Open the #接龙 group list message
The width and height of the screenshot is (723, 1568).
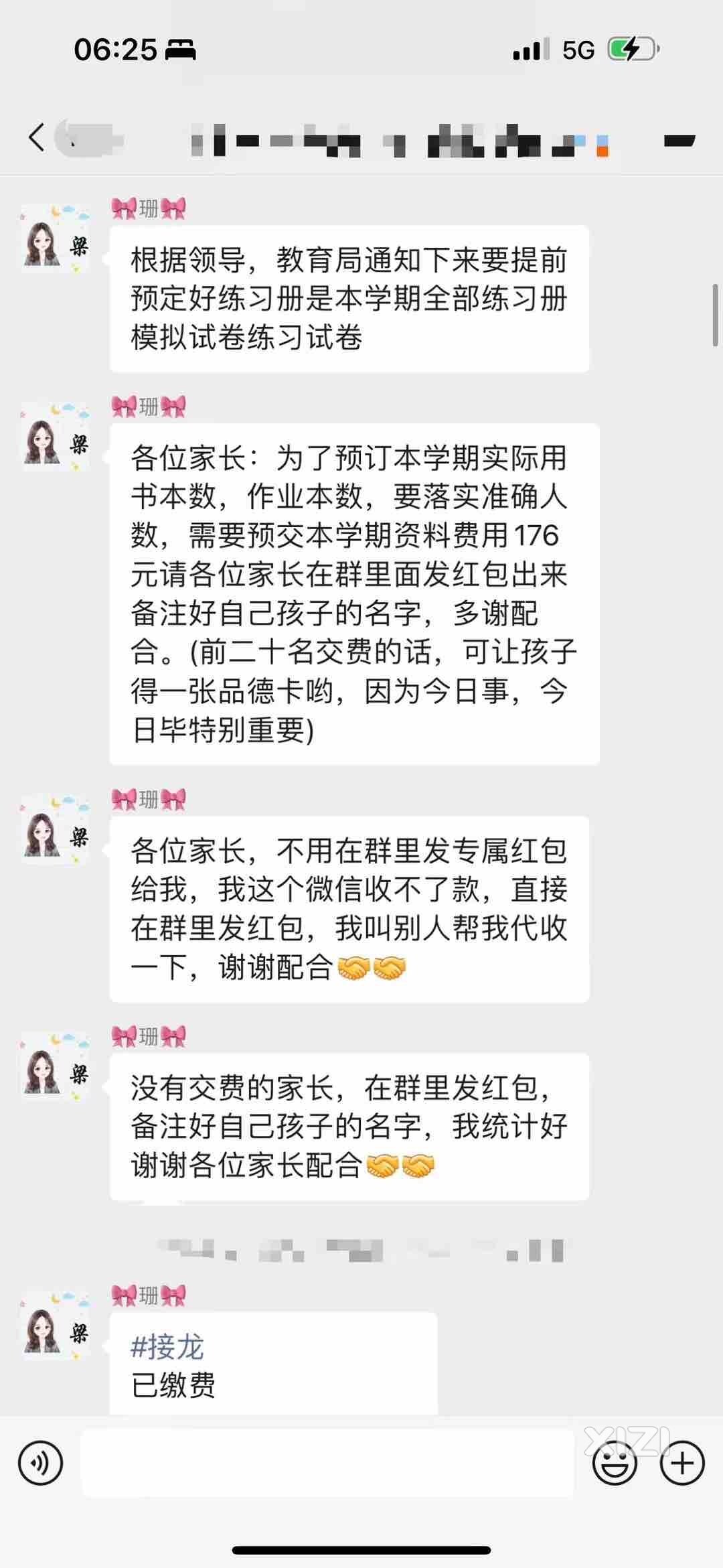tap(273, 1364)
